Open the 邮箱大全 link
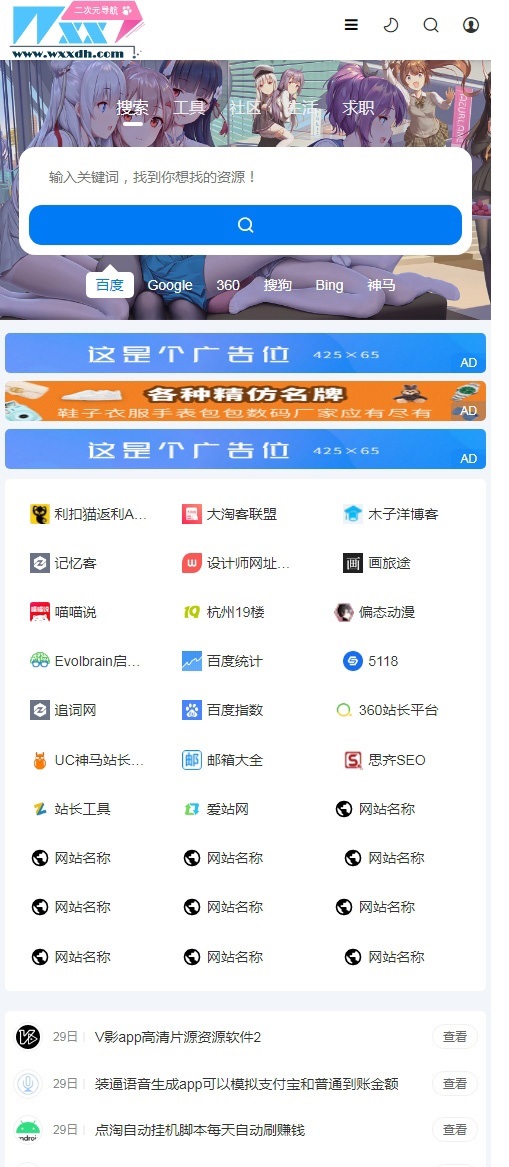509x1167 pixels. pos(223,760)
